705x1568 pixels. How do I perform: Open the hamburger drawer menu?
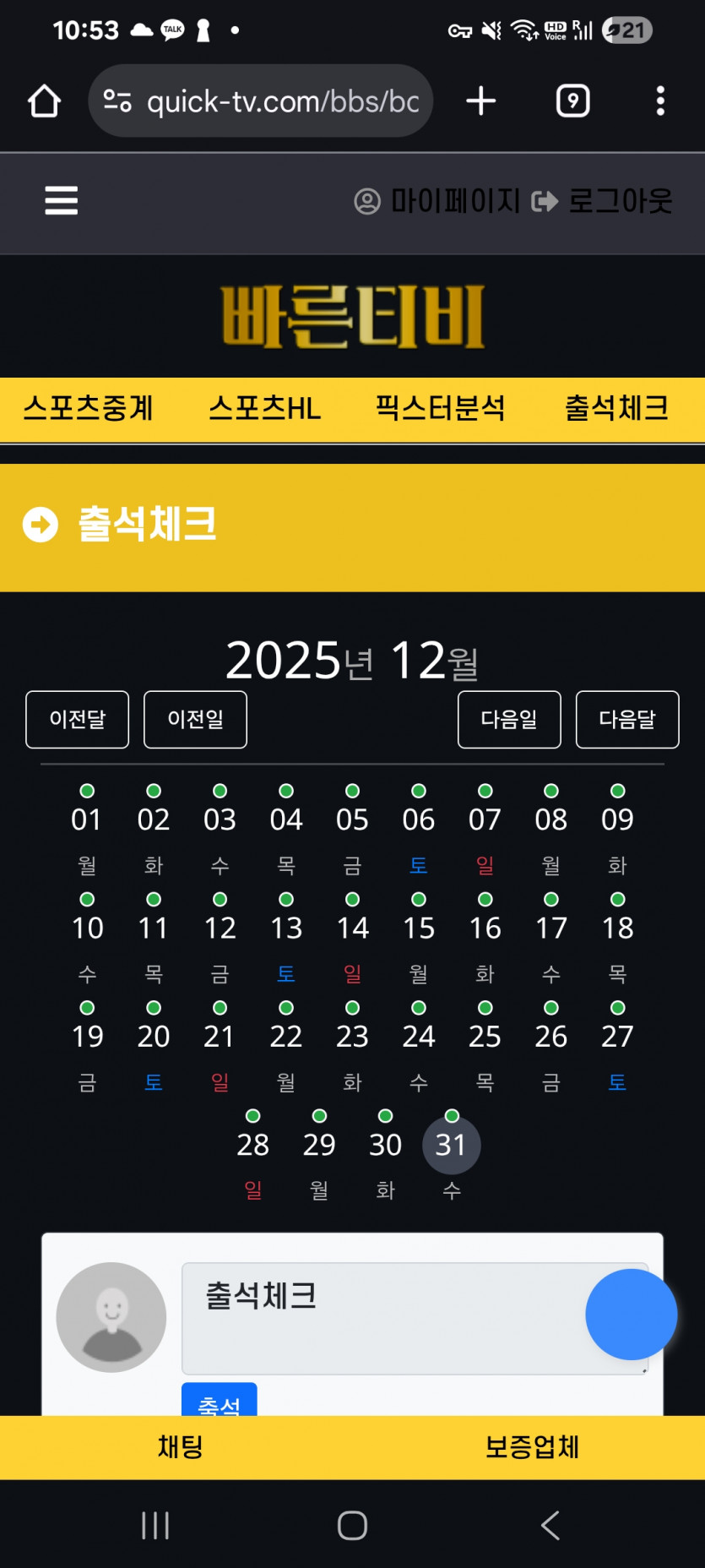[62, 201]
